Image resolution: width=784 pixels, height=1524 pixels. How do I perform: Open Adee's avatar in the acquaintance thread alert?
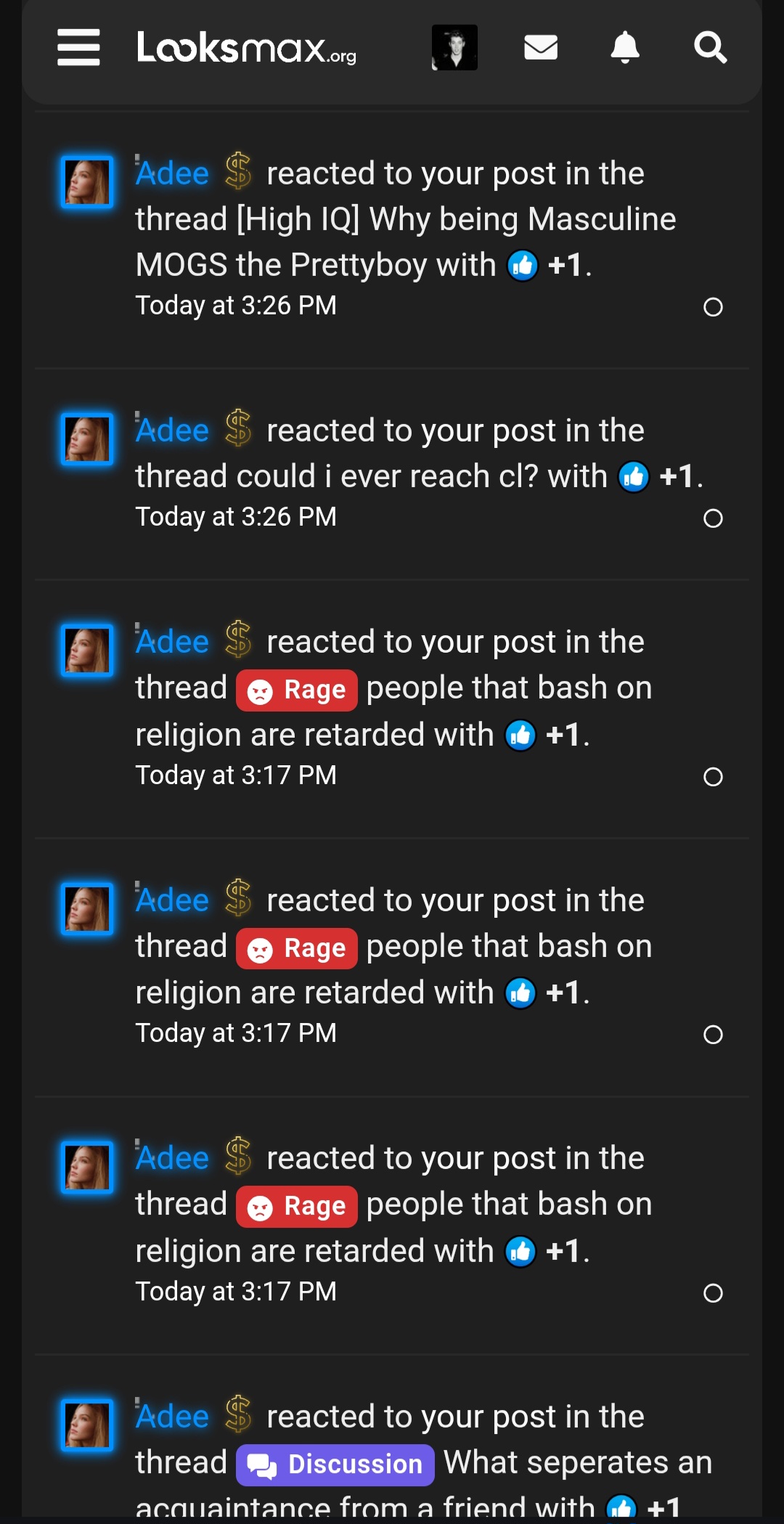(87, 1425)
